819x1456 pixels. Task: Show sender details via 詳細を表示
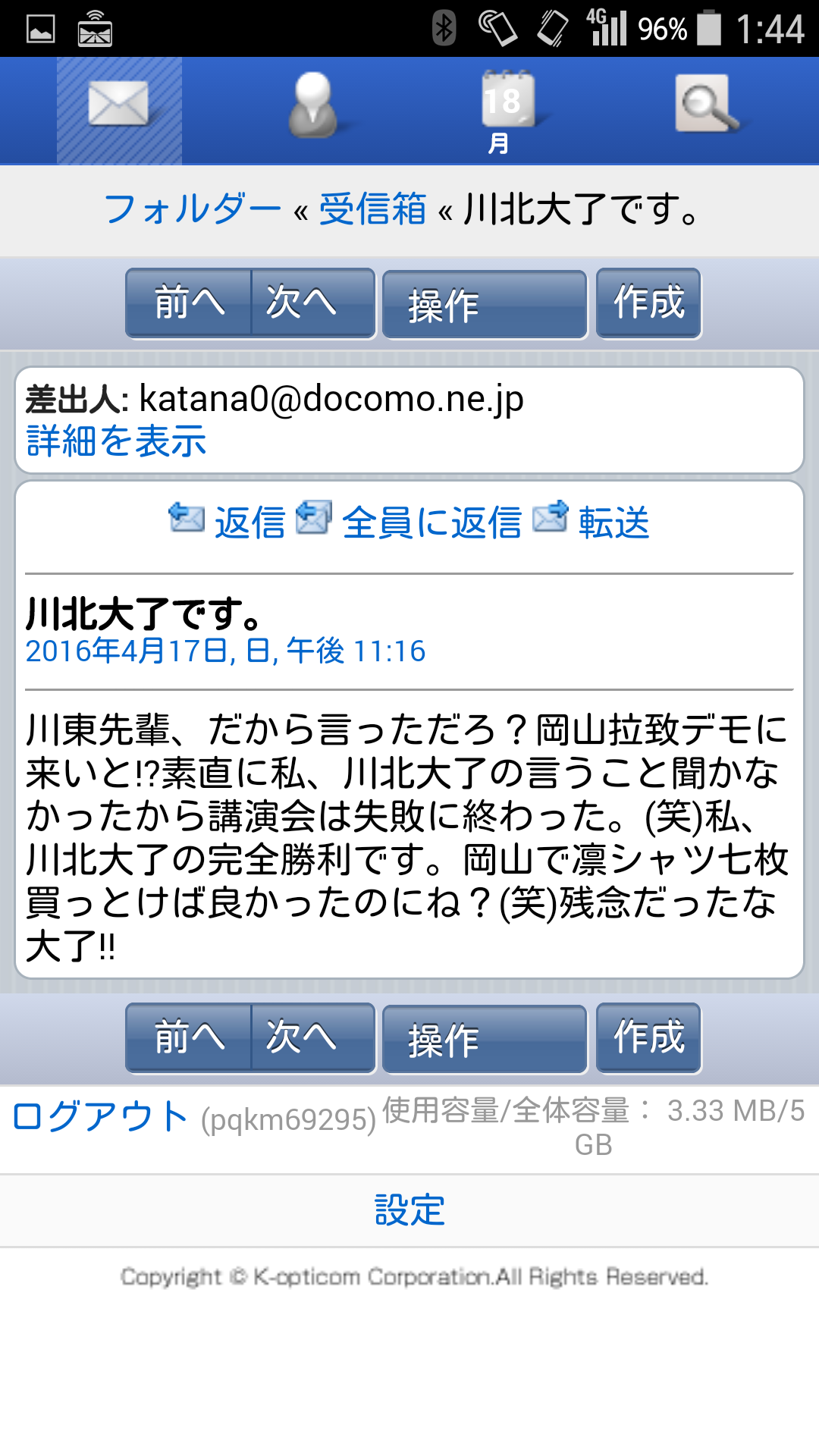(x=116, y=441)
